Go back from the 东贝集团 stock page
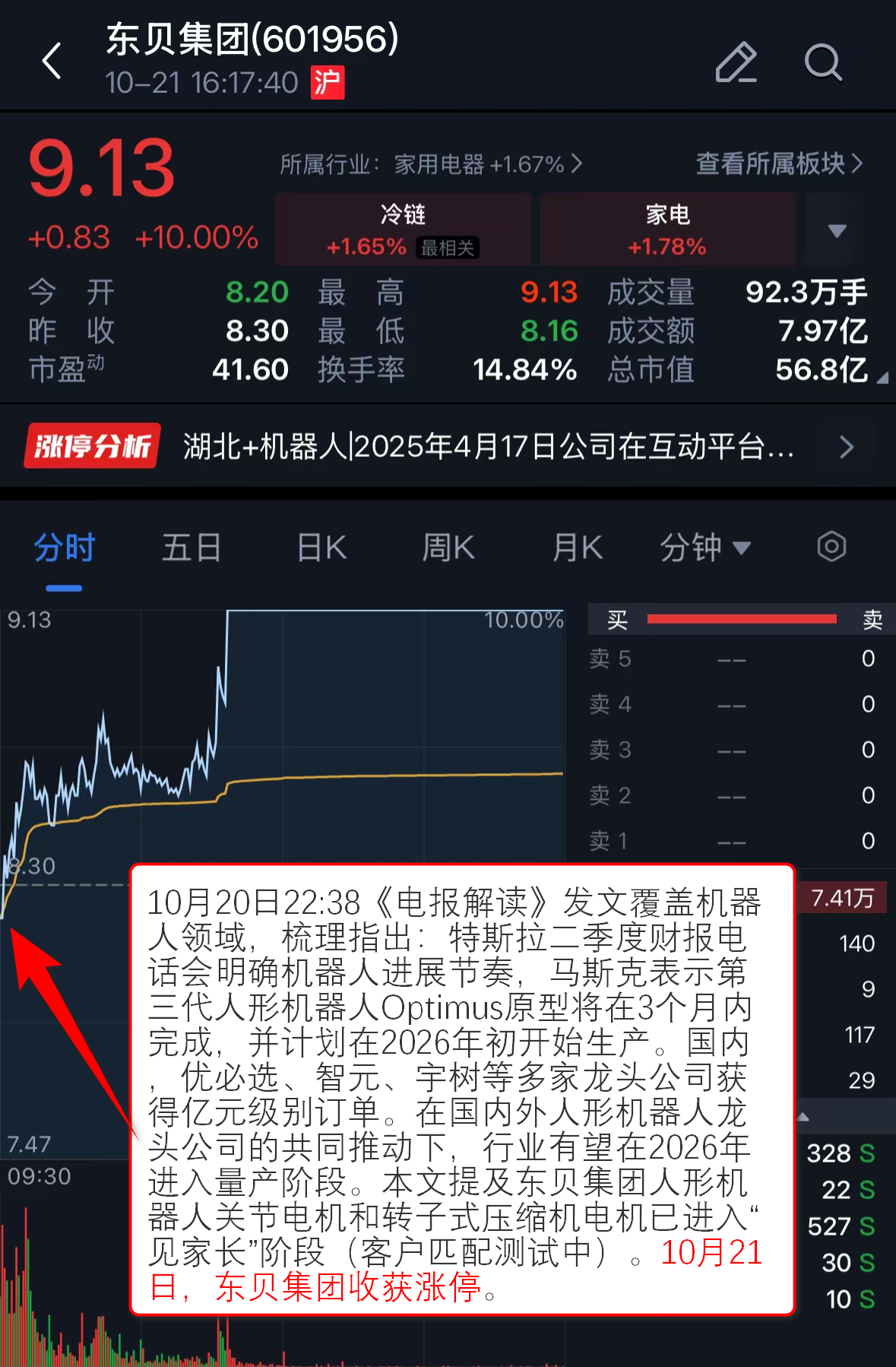Viewport: 896px width, 1367px height. pos(52,61)
